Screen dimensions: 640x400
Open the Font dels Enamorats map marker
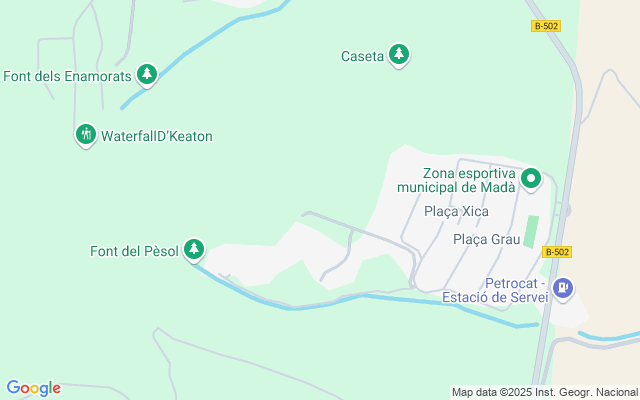[x=147, y=75]
